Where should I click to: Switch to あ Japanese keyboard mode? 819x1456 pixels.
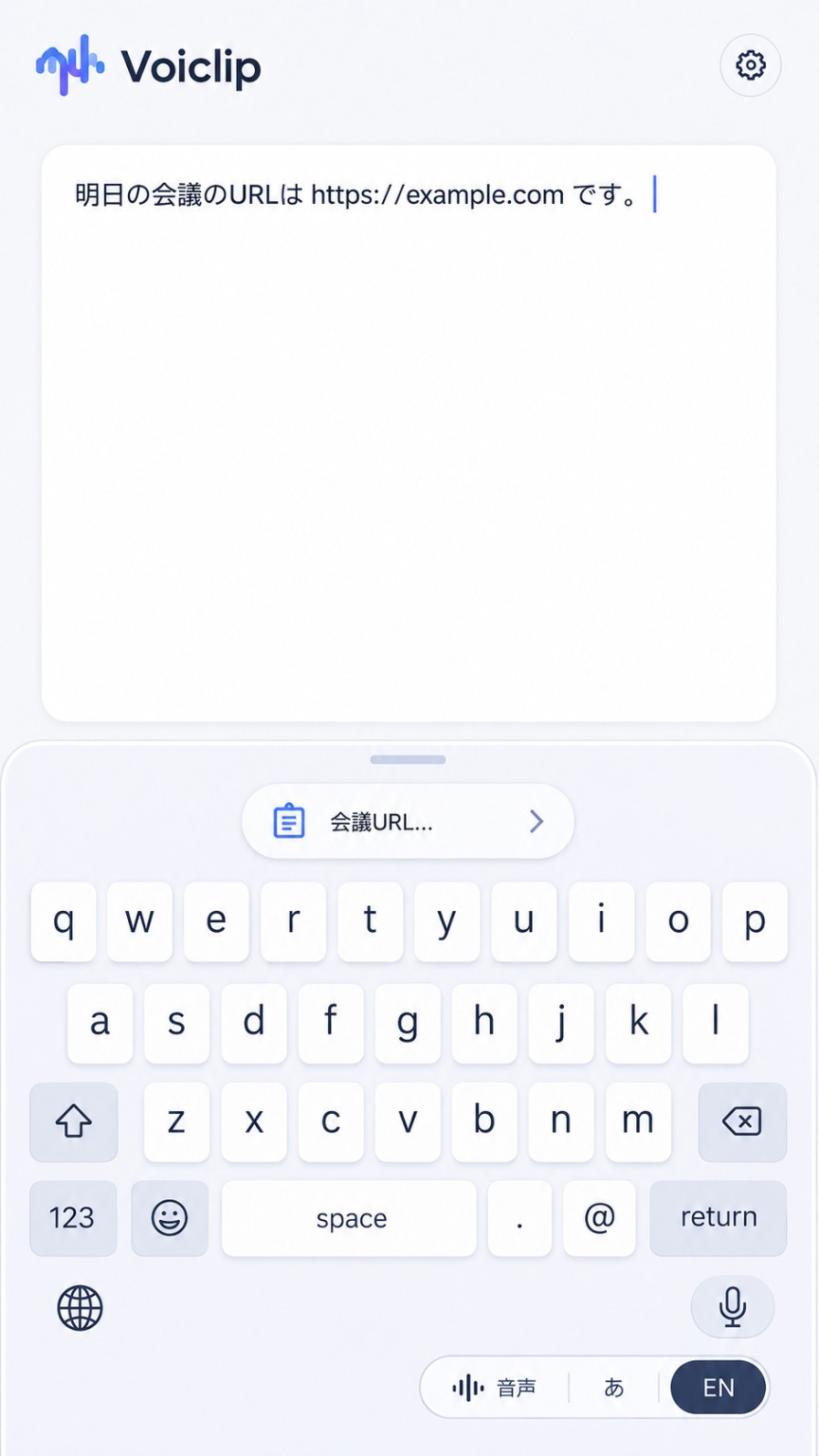coord(614,1389)
